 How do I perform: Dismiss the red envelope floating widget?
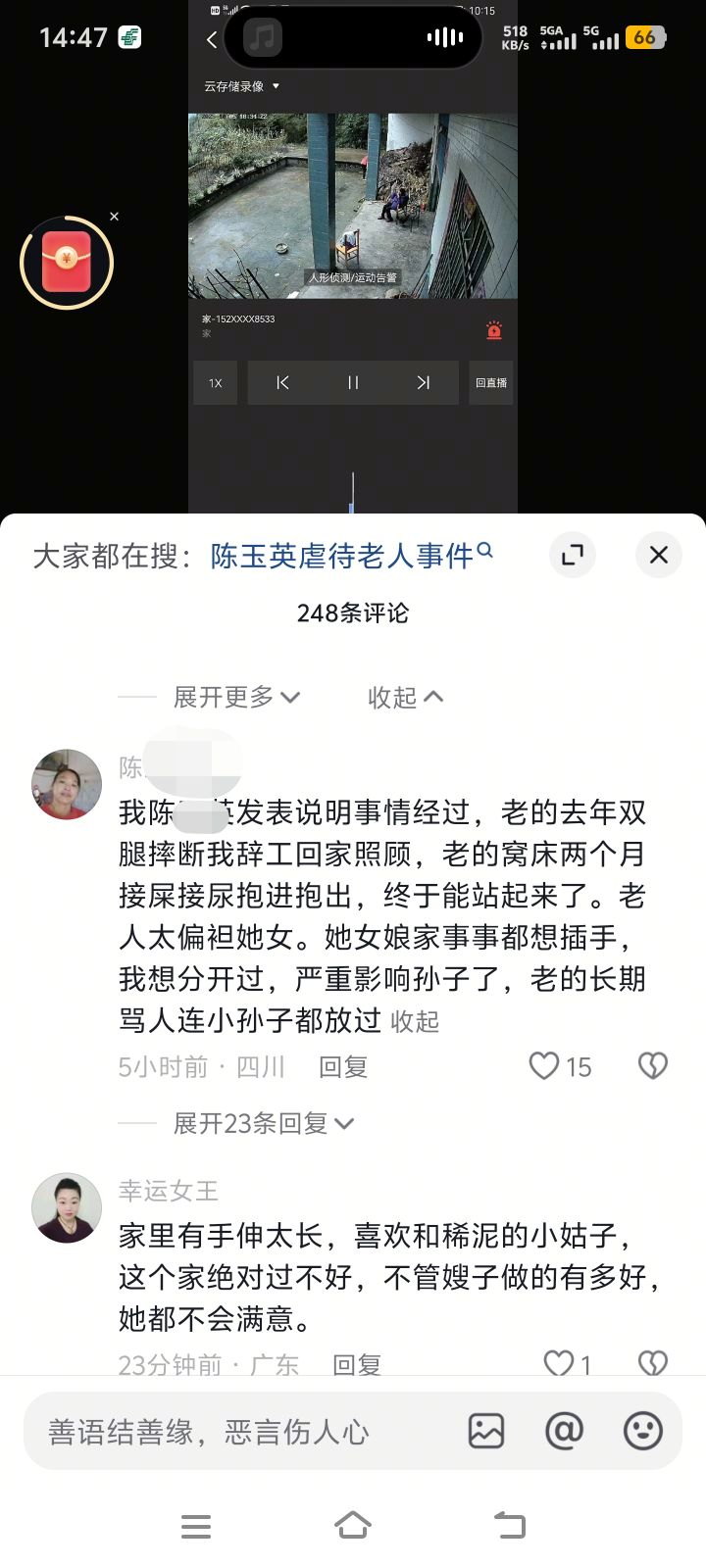[x=115, y=216]
